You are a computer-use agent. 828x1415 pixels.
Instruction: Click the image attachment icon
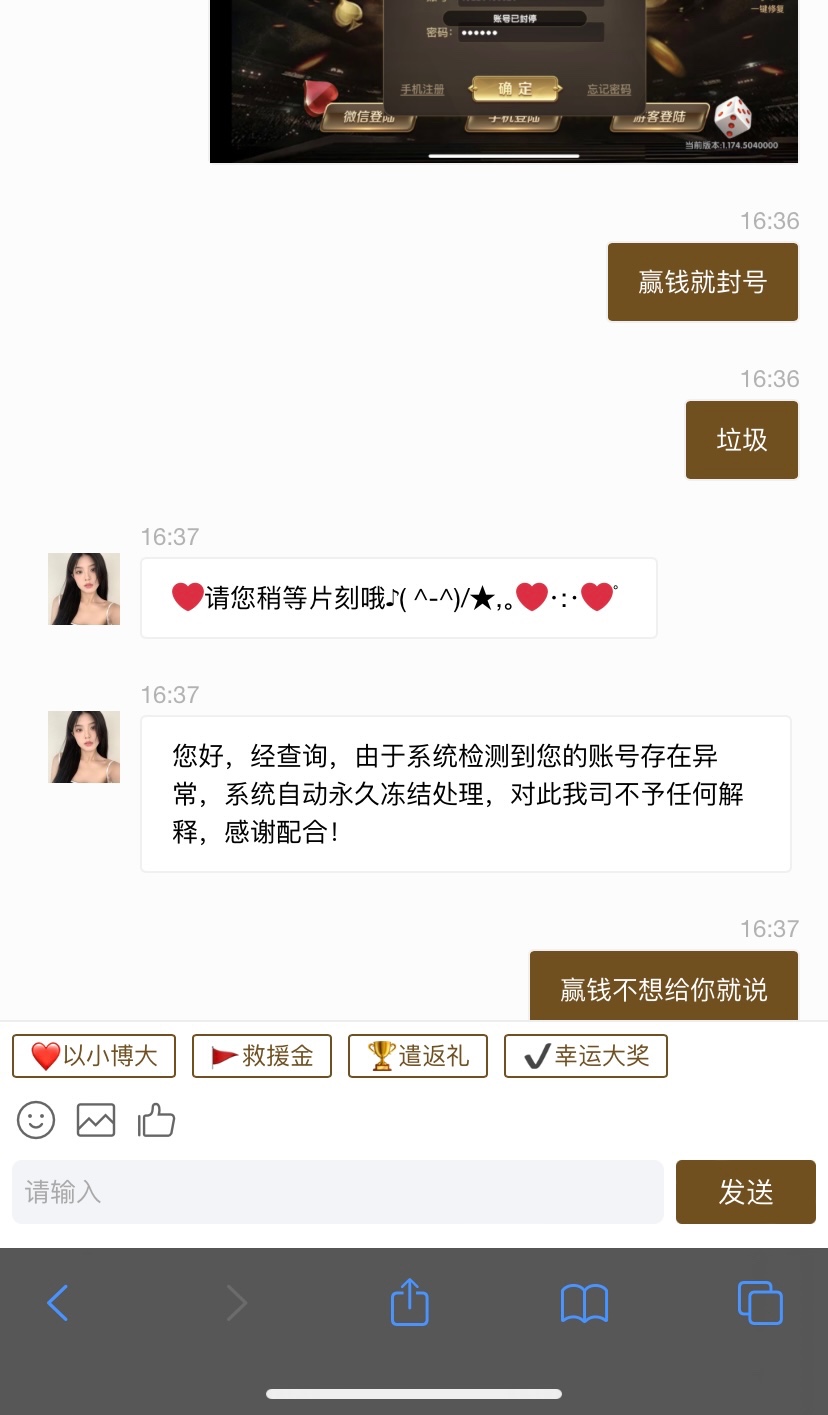pyautogui.click(x=95, y=1120)
